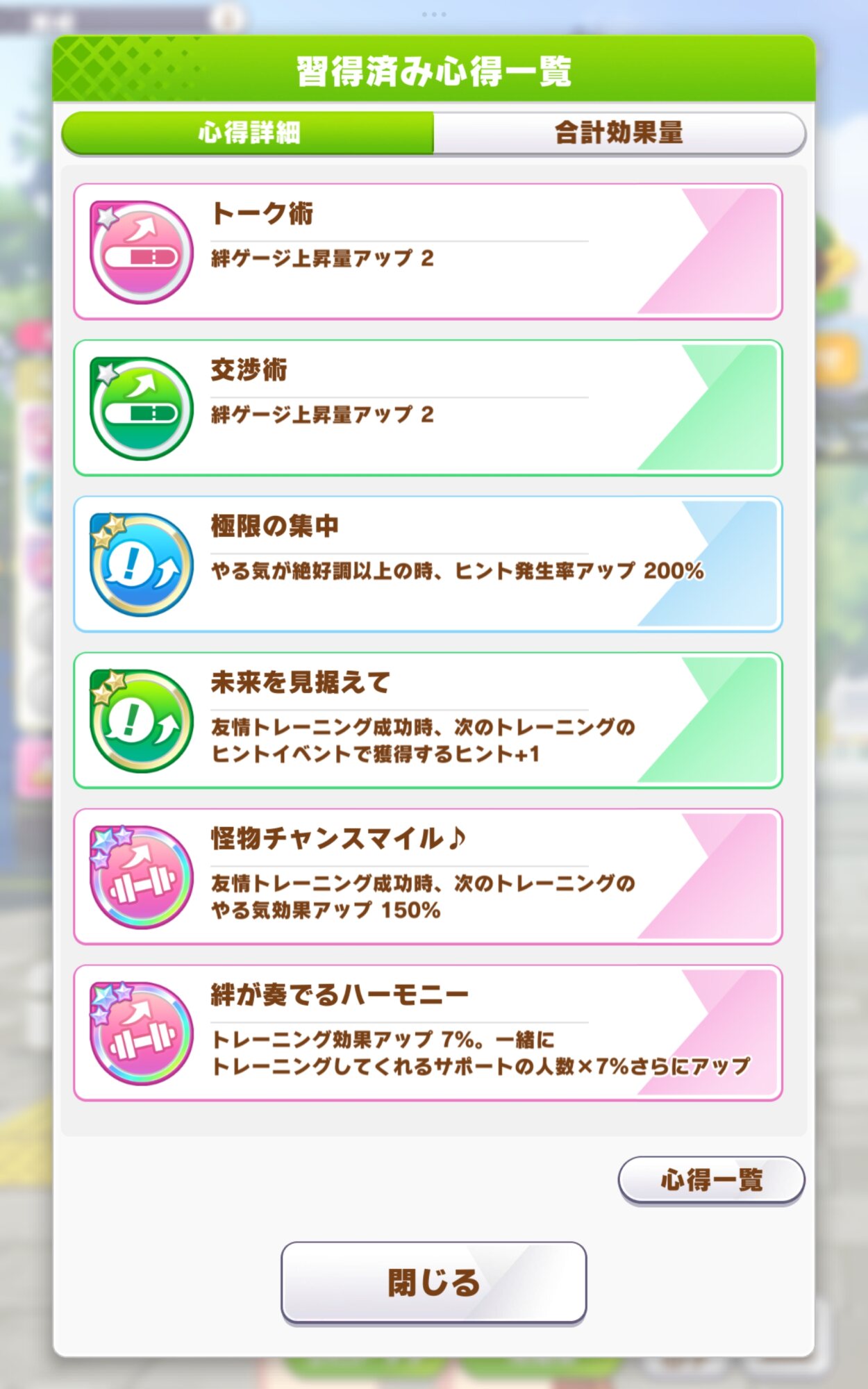
Task: View the 未来を見据えて card
Action: pos(428,720)
